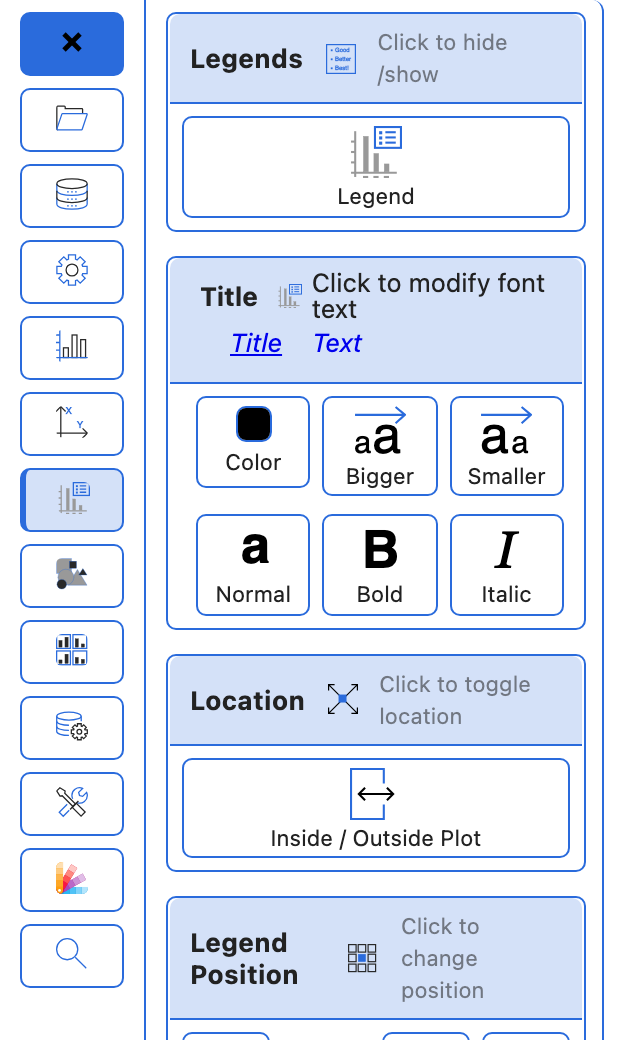This screenshot has width=620, height=1040.
Task: Select the Text link in font section
Action: tap(338, 344)
